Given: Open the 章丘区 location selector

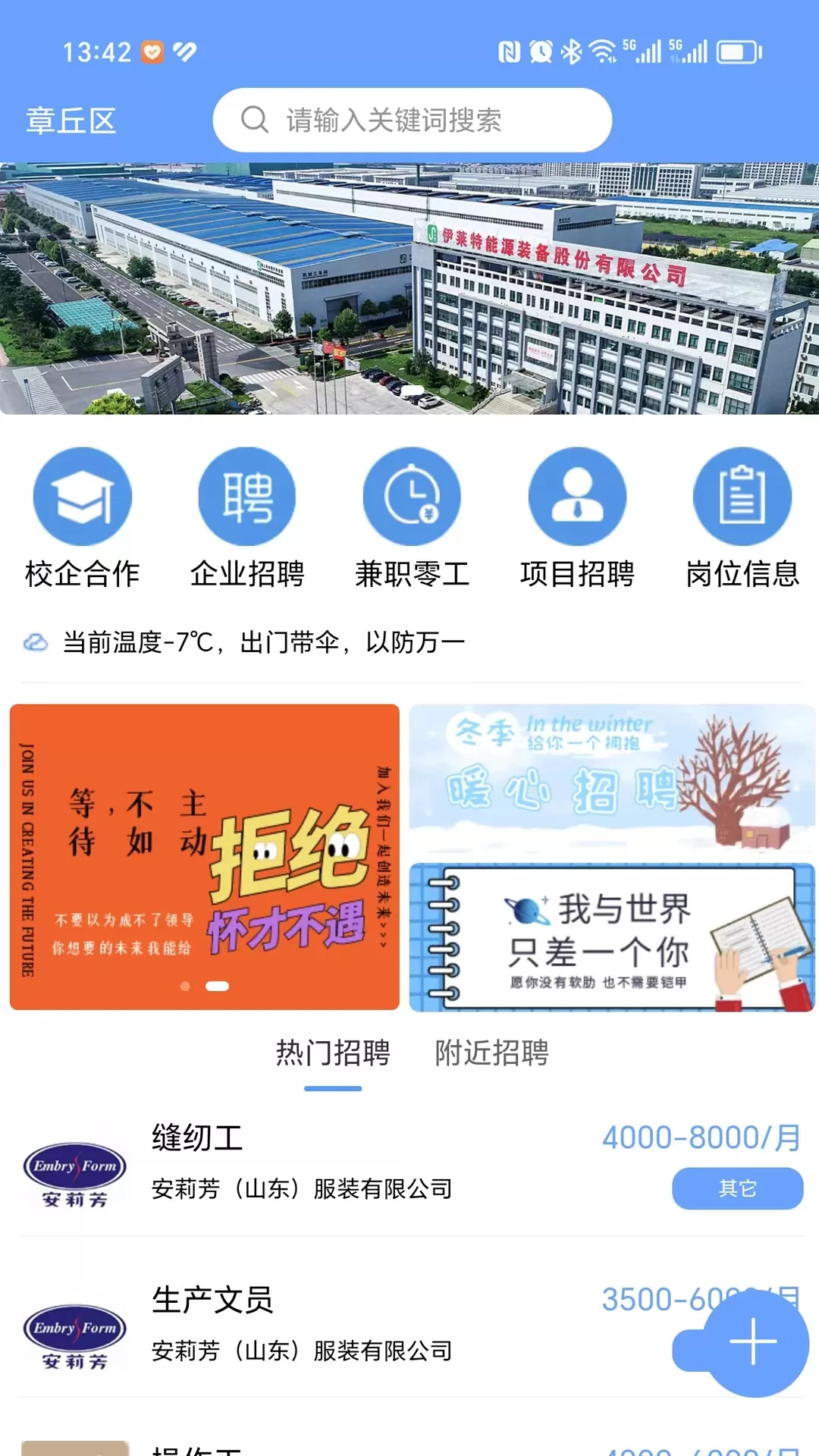Looking at the screenshot, I should [71, 121].
